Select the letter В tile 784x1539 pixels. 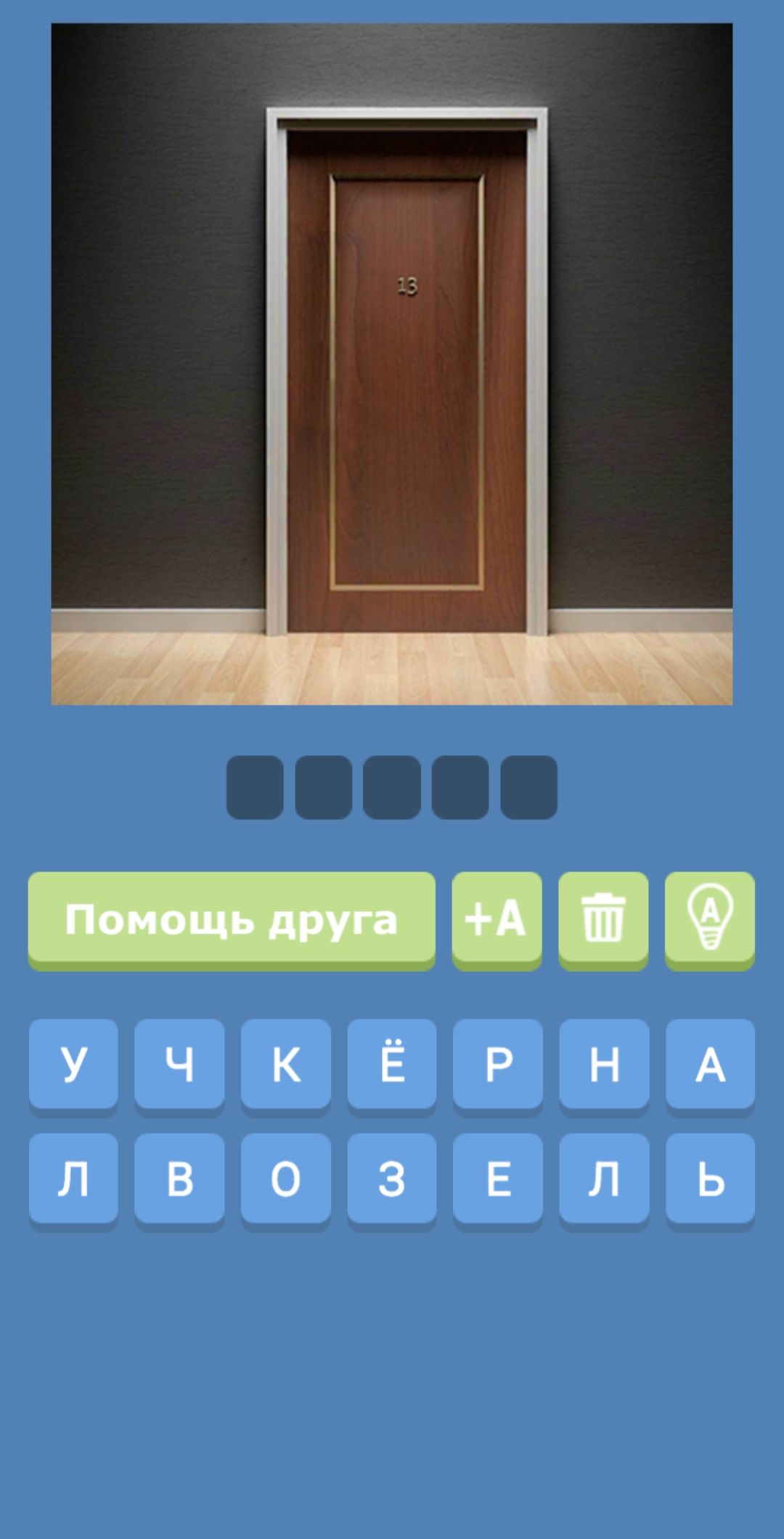[179, 1179]
